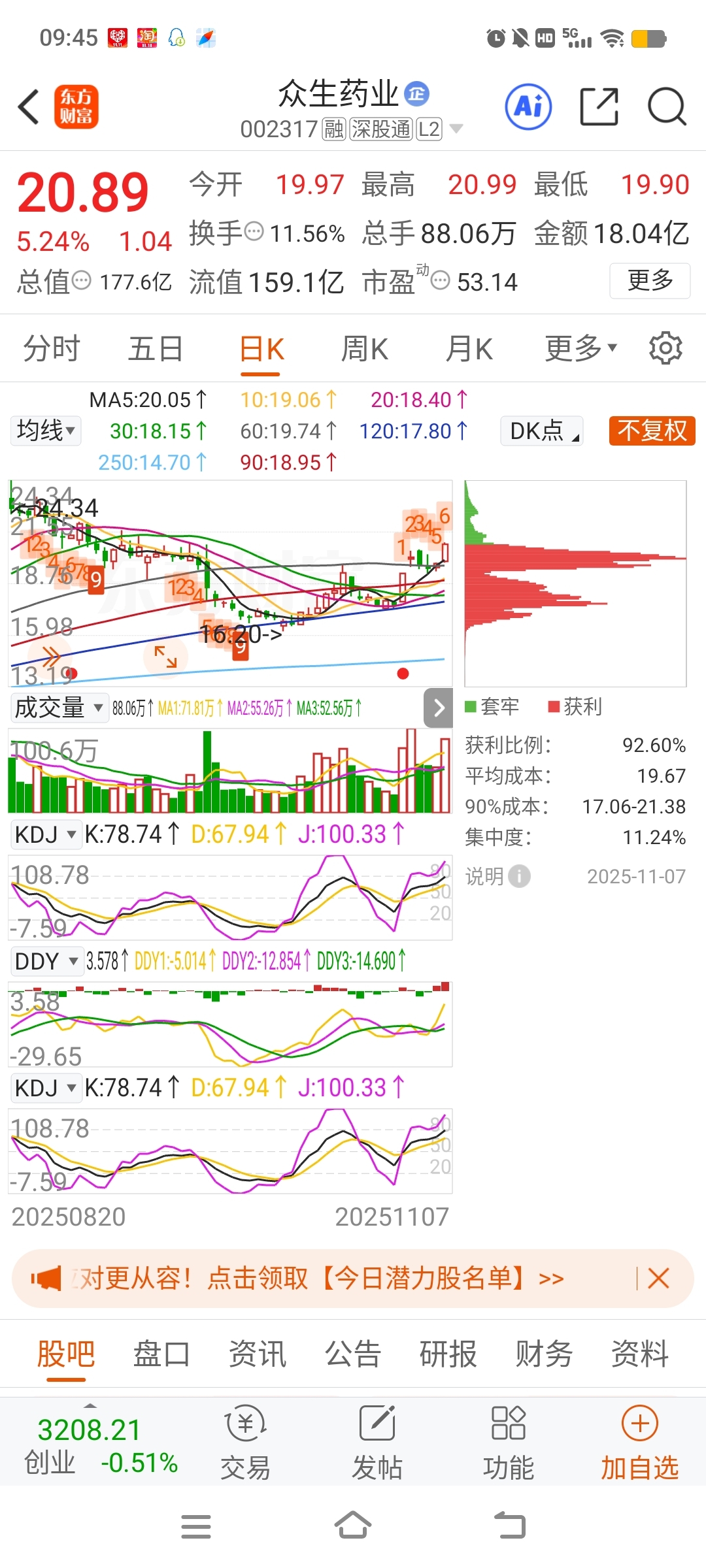Tap 交易 to trade this stock
Viewport: 706px width, 1568px height.
click(245, 1443)
